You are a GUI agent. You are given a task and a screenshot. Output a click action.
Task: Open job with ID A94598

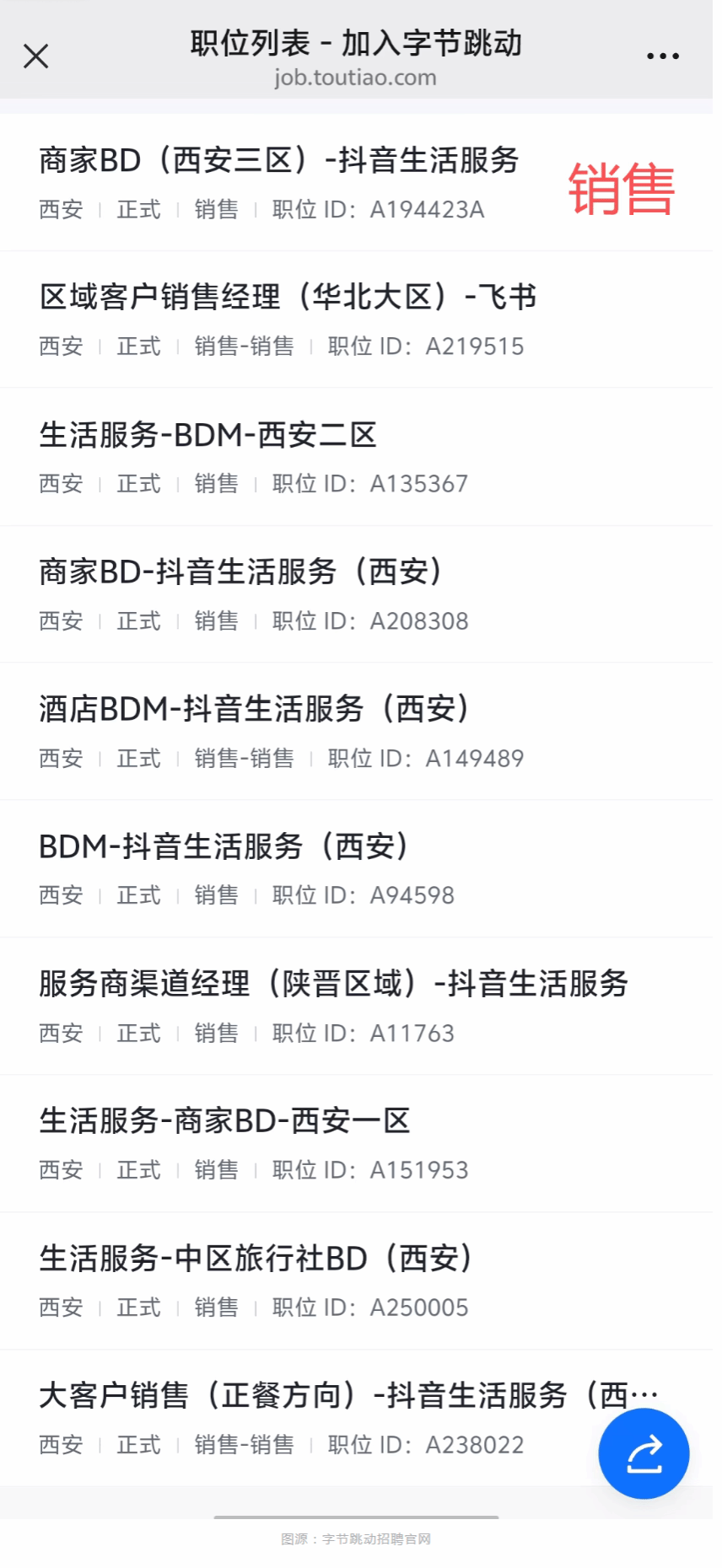pos(224,846)
